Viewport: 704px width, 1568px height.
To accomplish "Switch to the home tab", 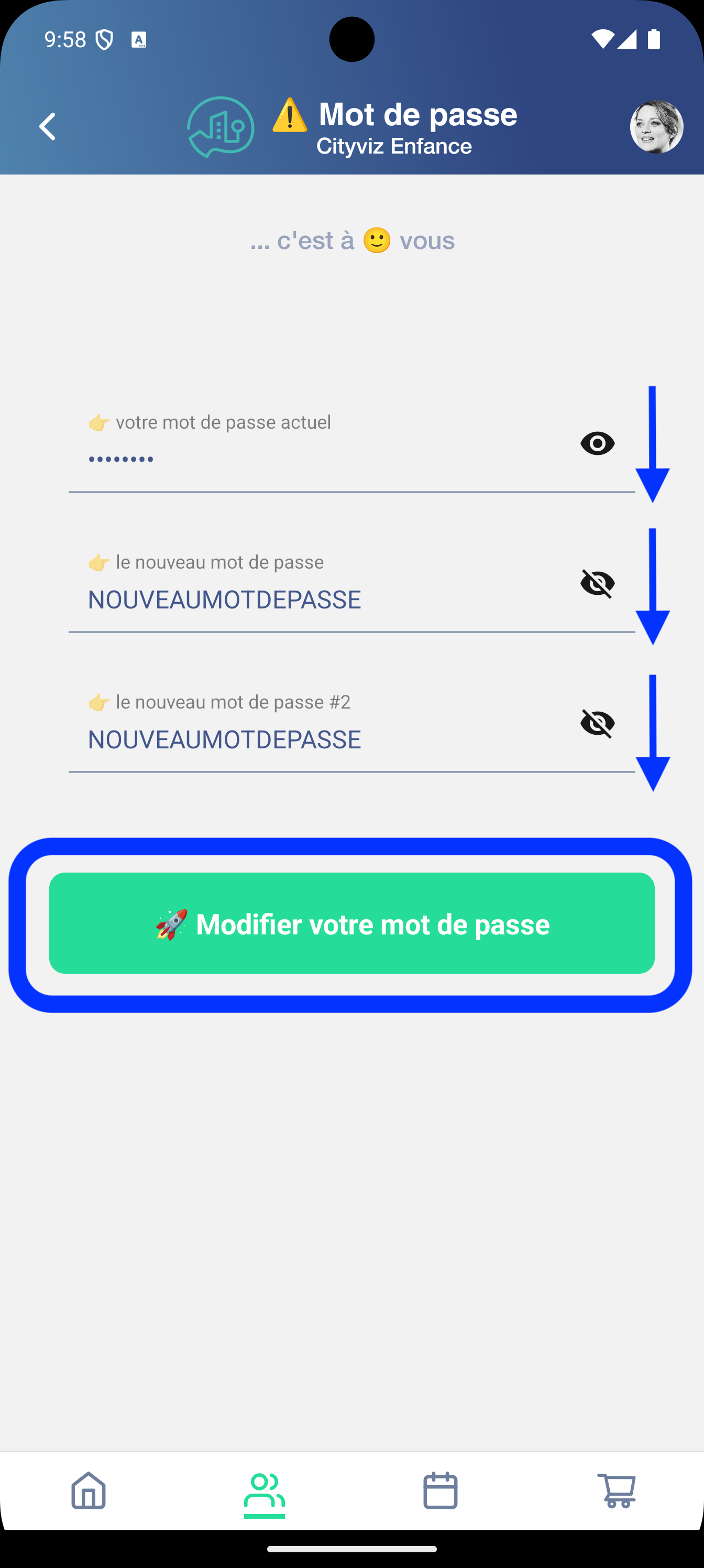I will tap(89, 1490).
